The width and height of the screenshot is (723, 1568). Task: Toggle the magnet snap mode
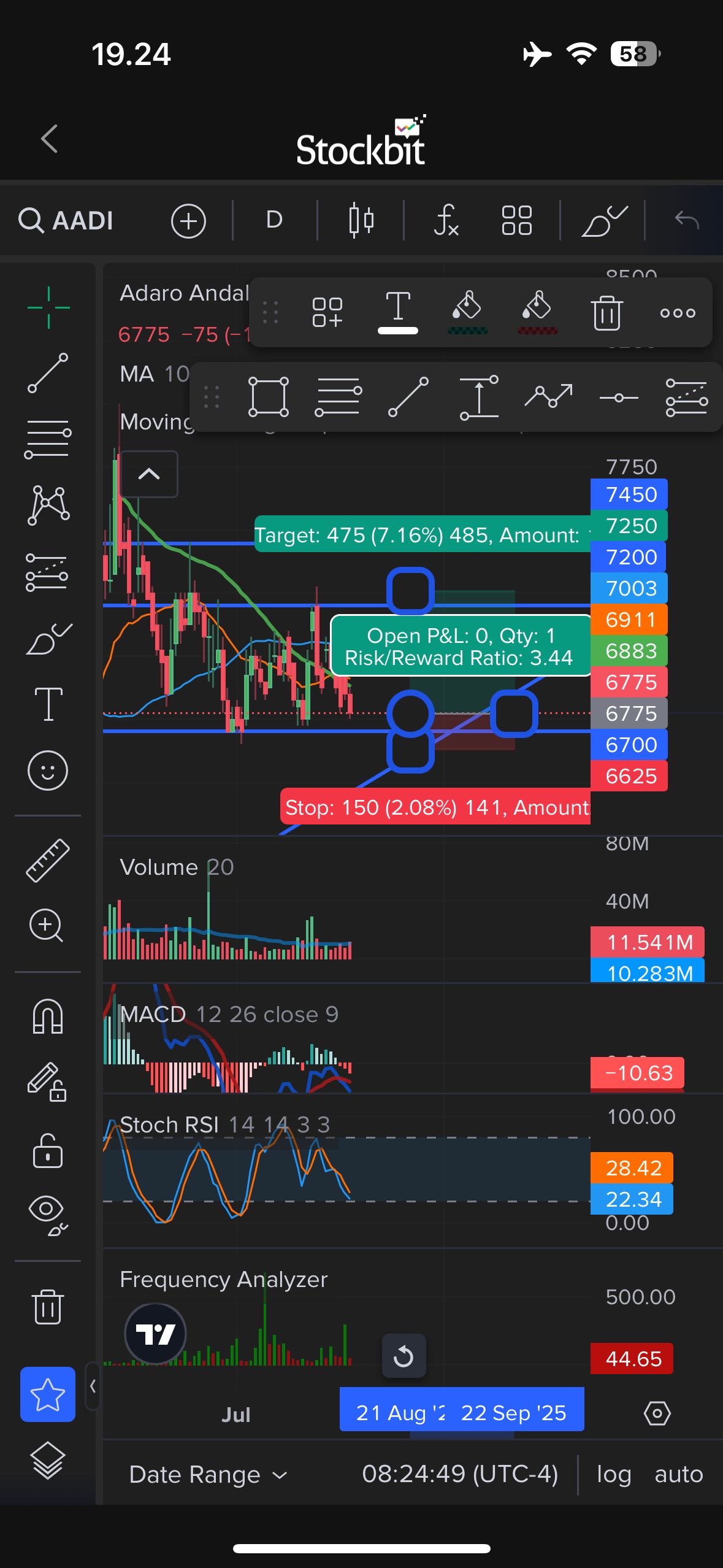pos(48,1017)
